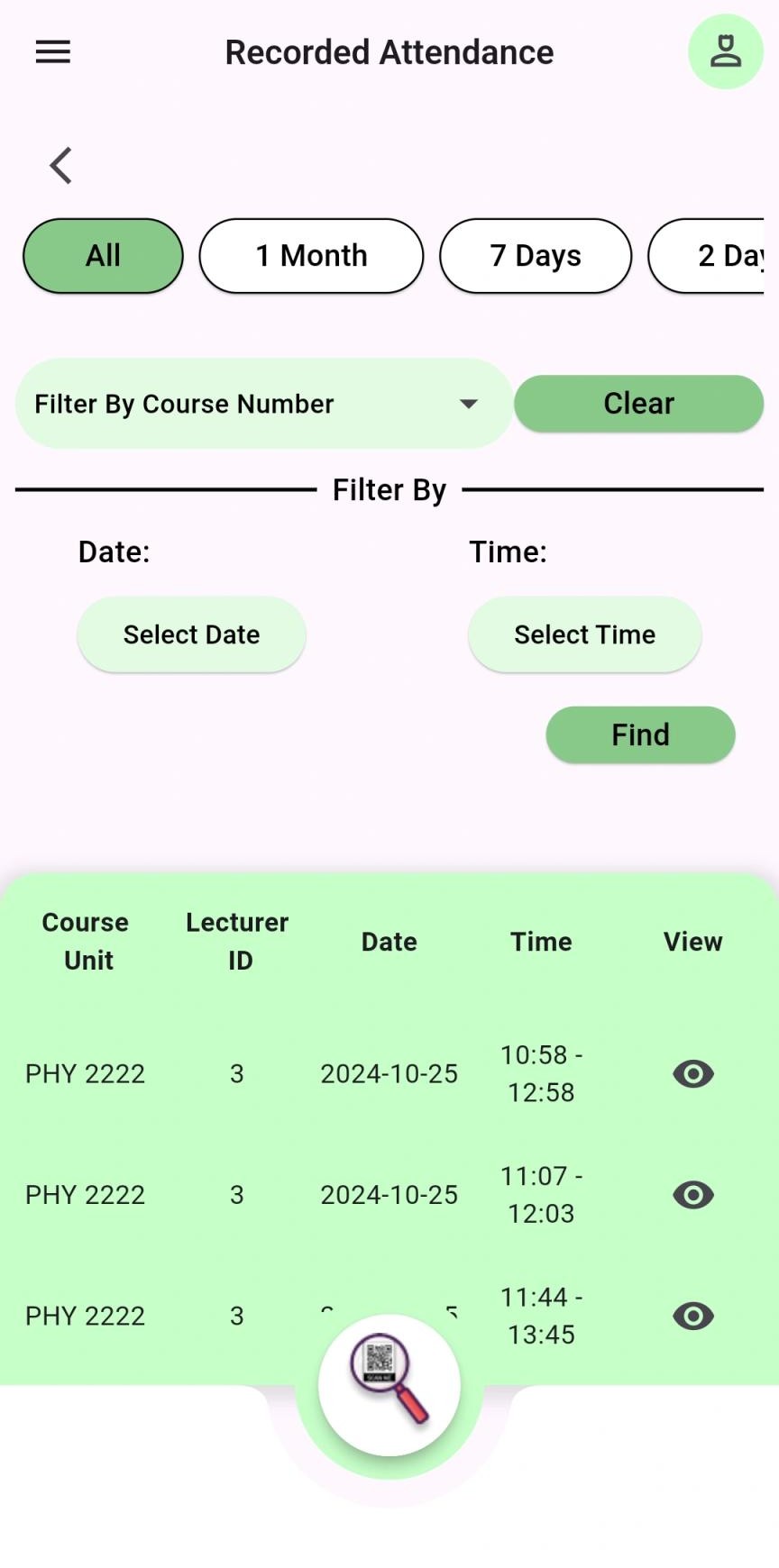Viewport: 779px width, 1568px height.
Task: Choose the 2 Days filter chip
Action: (712, 256)
